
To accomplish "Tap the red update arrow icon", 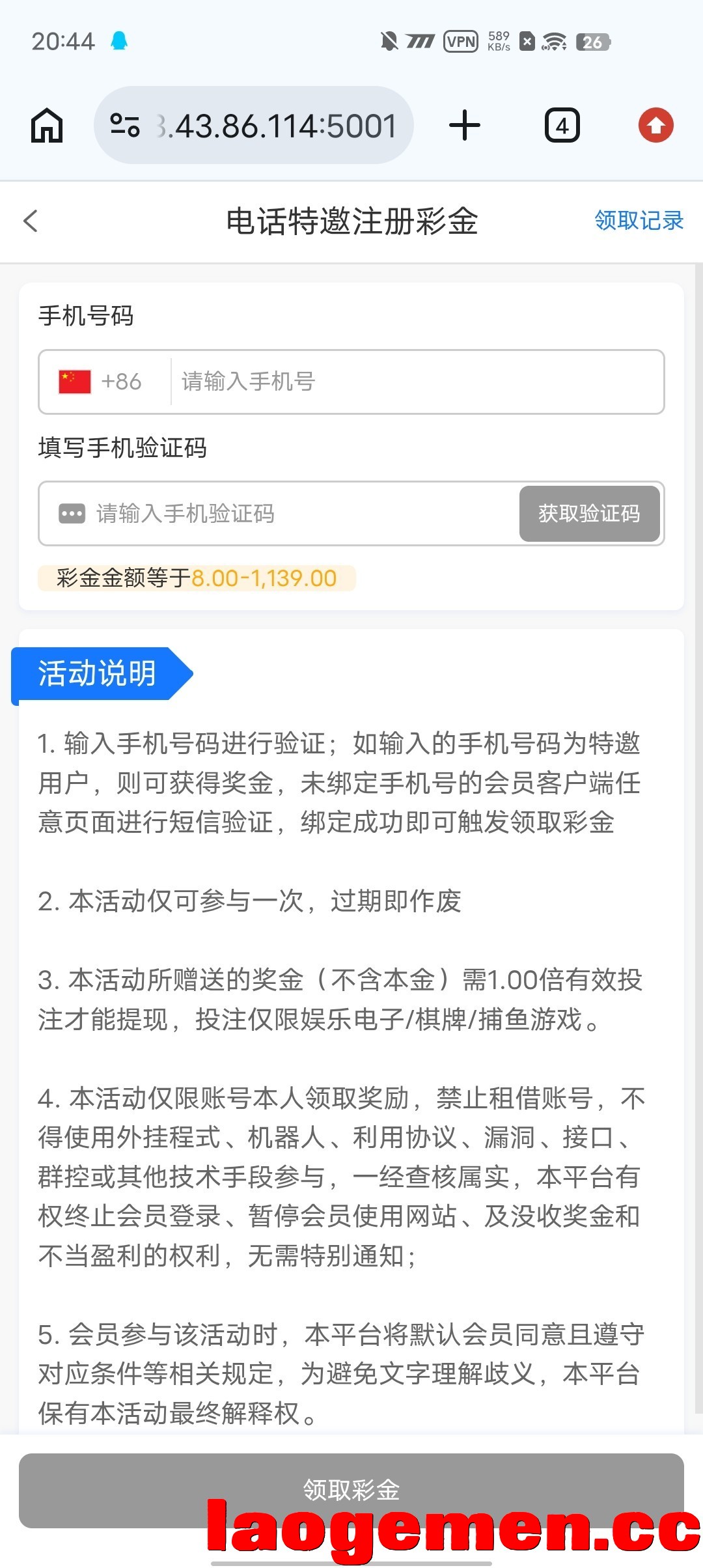I will click(x=656, y=125).
